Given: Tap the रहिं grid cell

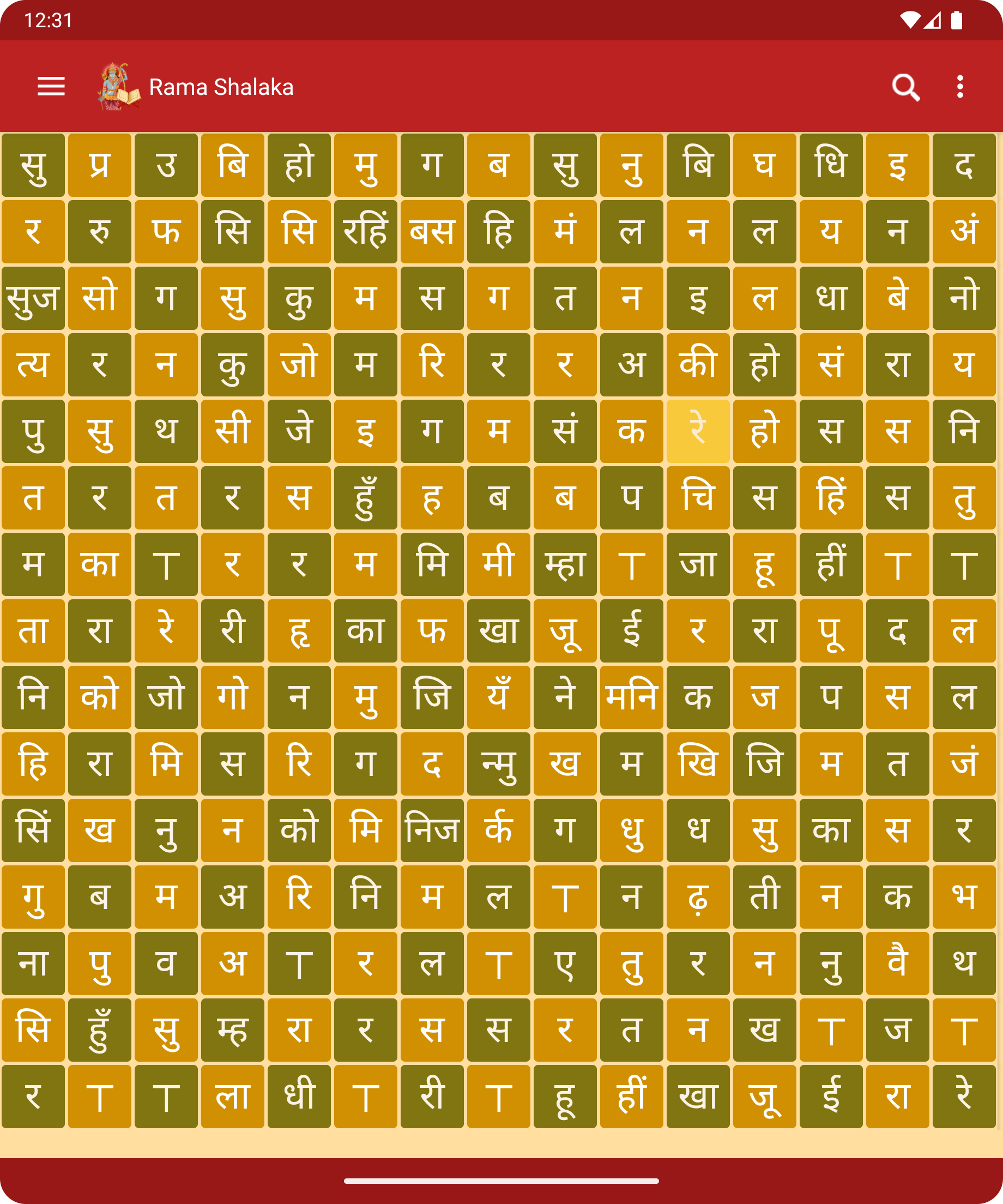Looking at the screenshot, I should pos(366,232).
